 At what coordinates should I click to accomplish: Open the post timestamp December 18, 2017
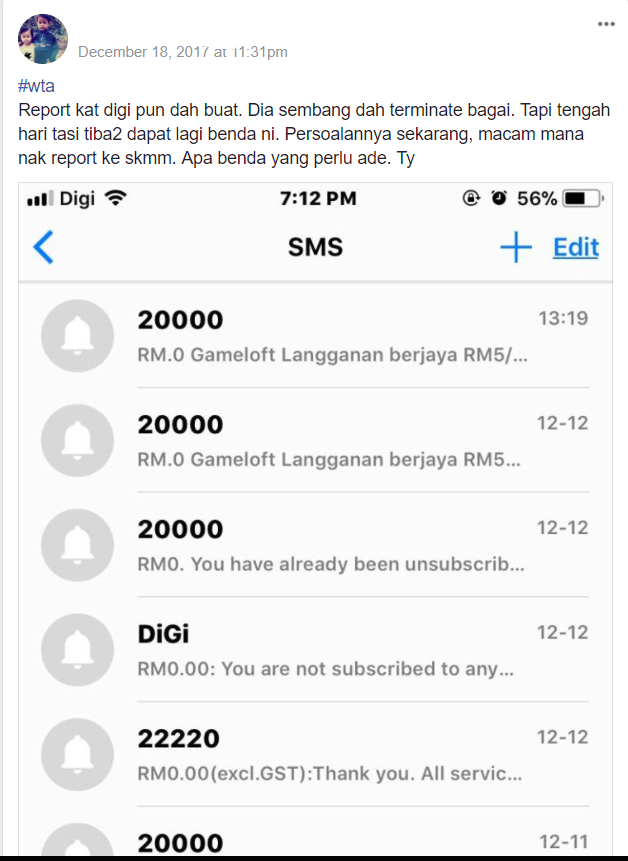coord(182,52)
